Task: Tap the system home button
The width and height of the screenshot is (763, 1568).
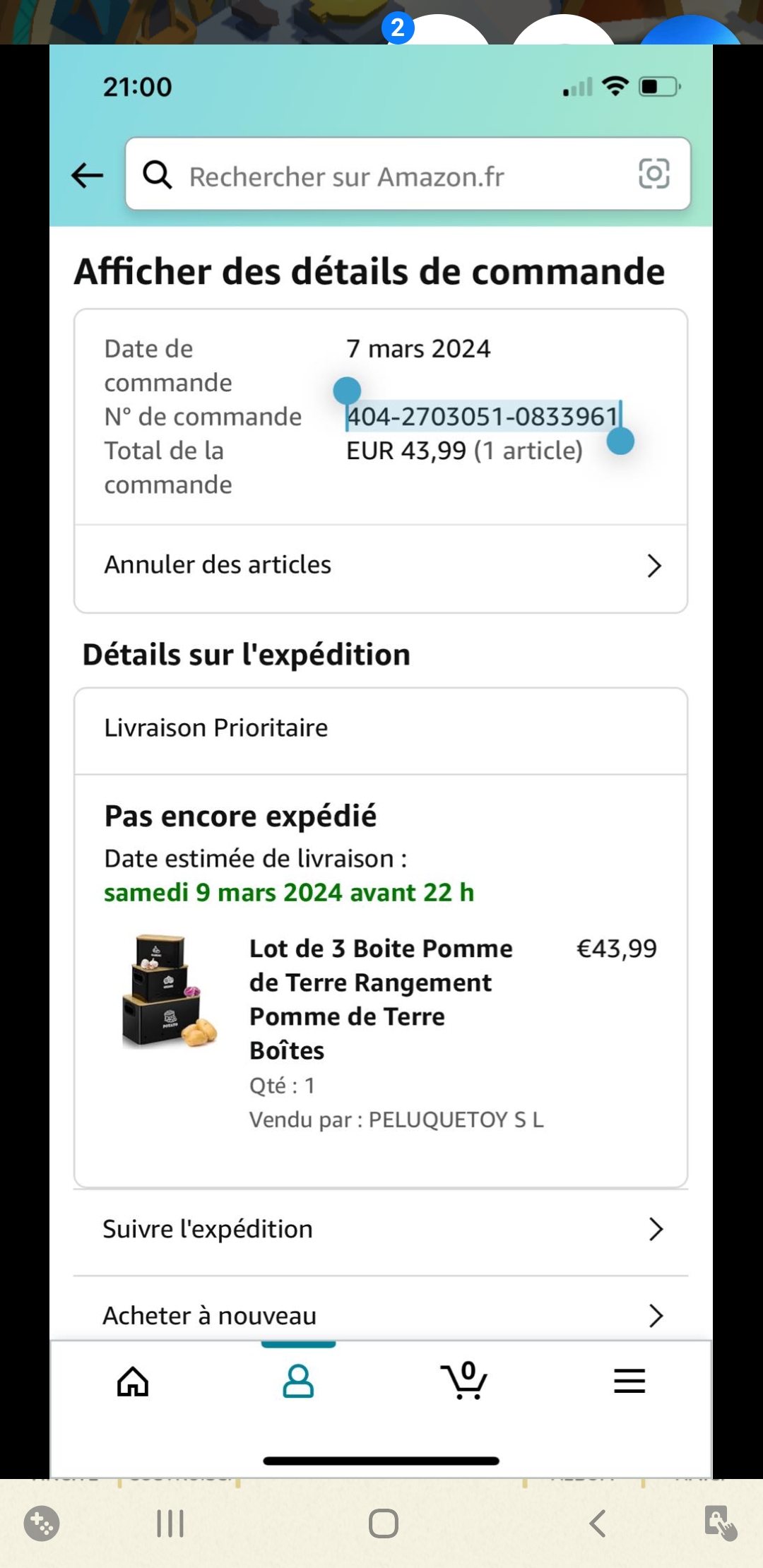Action: [383, 1524]
